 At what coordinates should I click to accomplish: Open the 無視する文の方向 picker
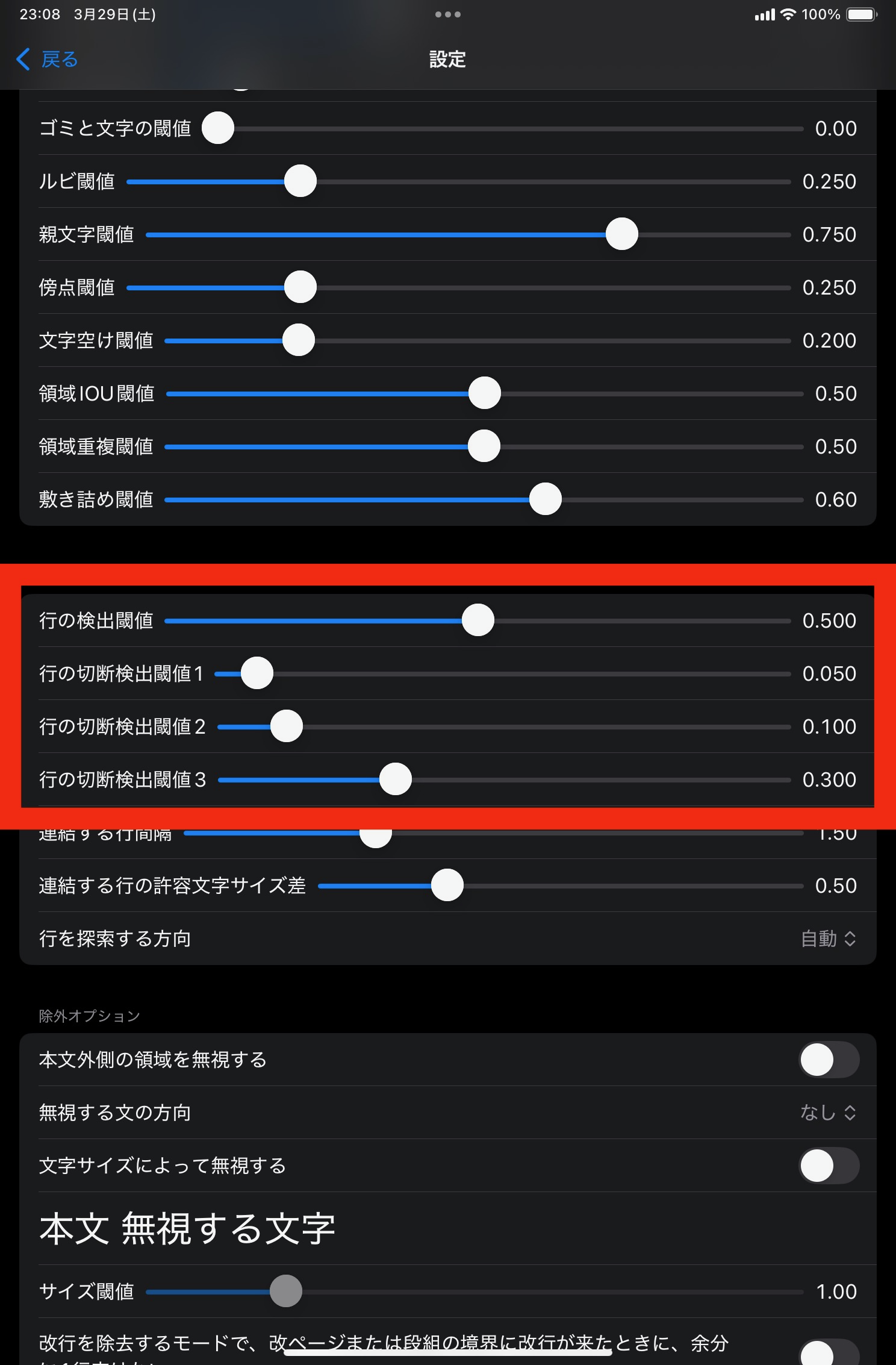828,1113
